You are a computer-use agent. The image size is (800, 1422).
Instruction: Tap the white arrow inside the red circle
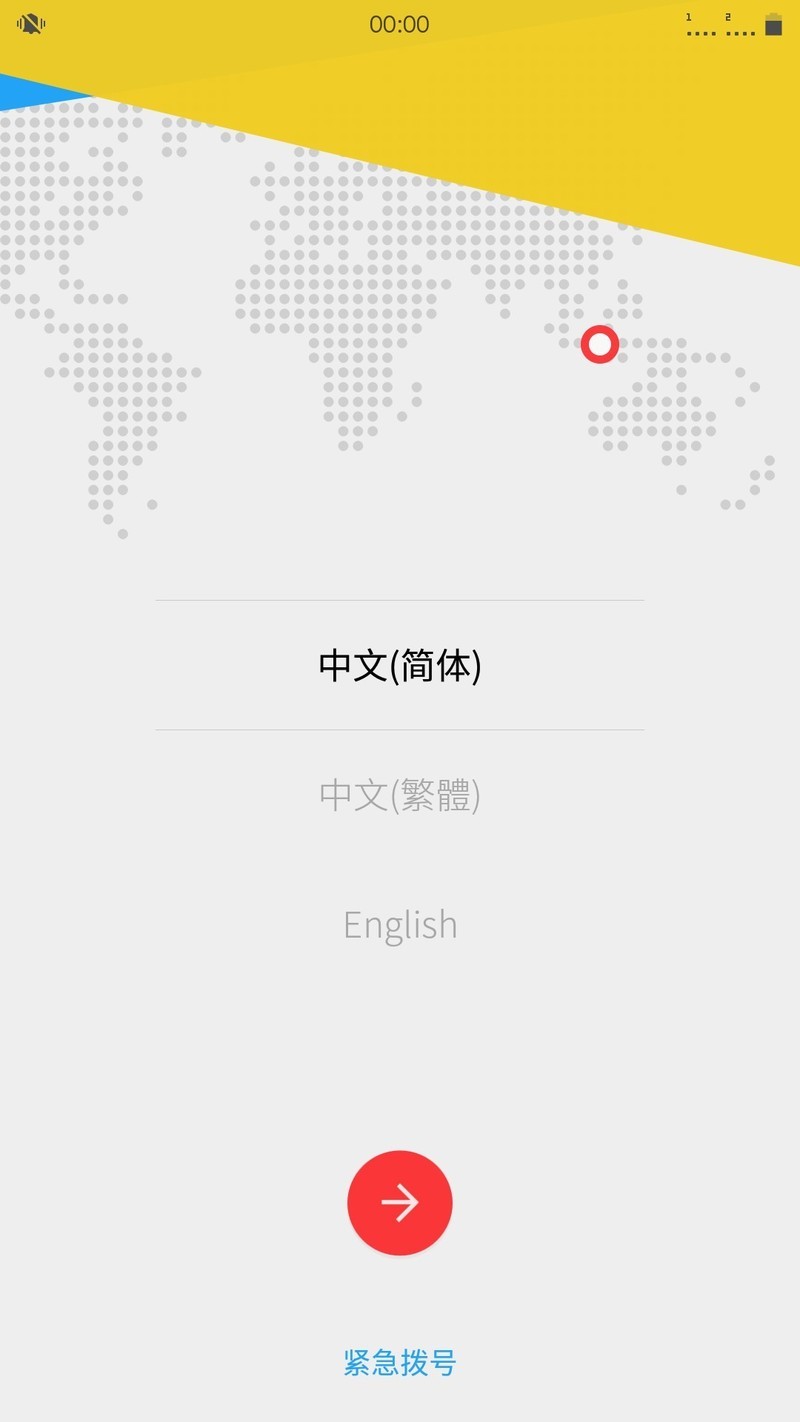coord(400,1202)
